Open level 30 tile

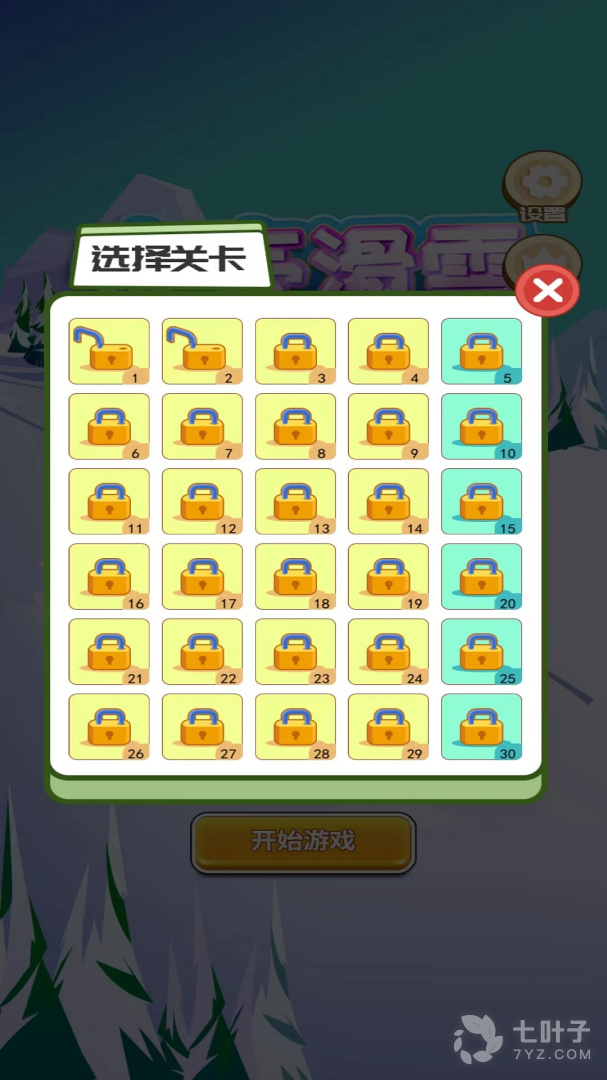click(481, 726)
